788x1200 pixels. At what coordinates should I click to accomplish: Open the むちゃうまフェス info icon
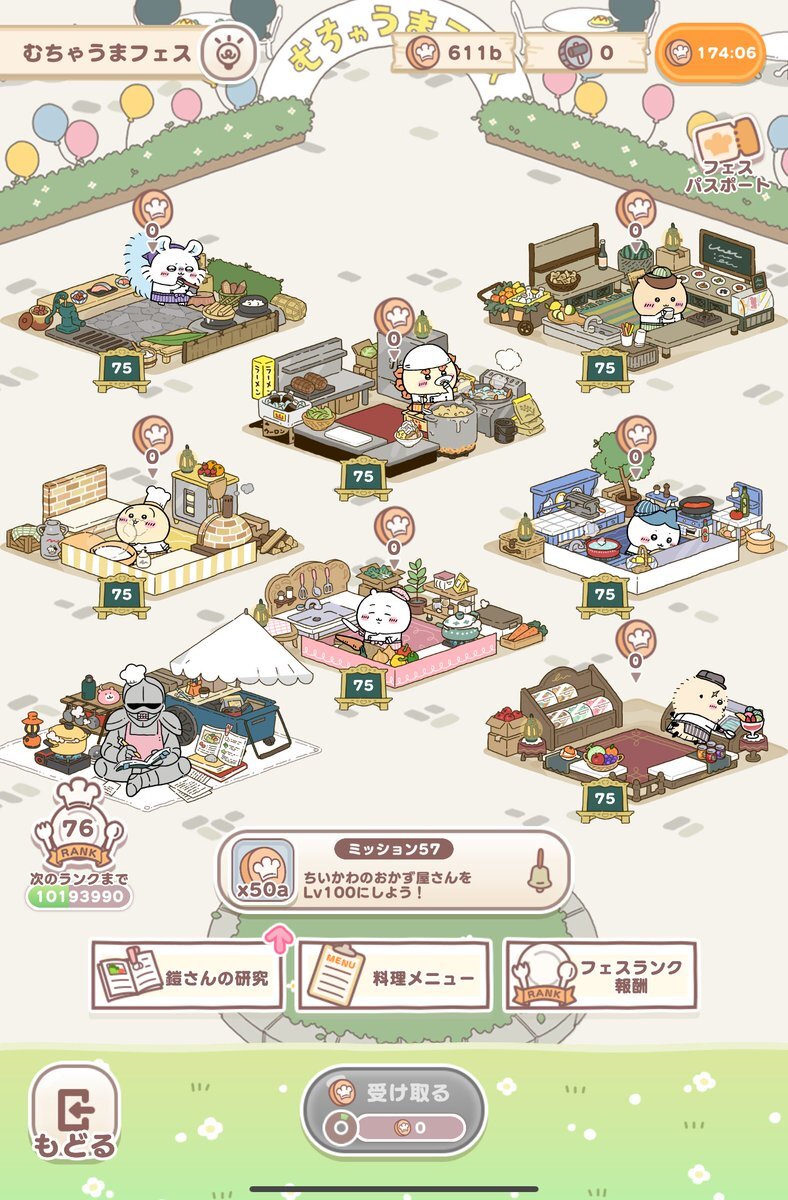click(x=228, y=53)
